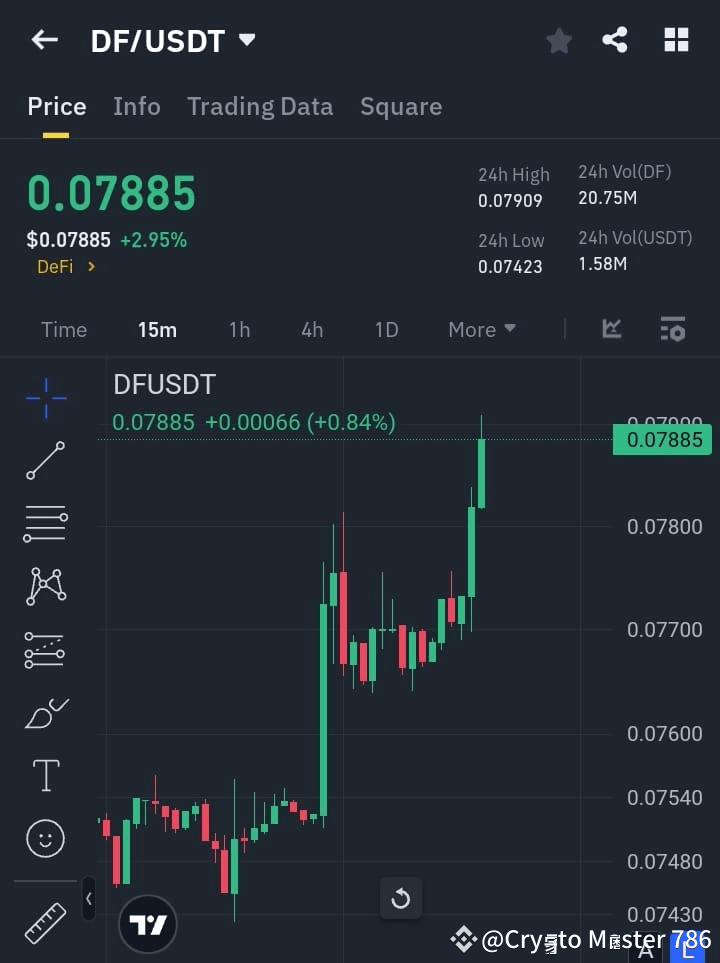
Task: Select the Measure ruler tool
Action: click(x=45, y=923)
